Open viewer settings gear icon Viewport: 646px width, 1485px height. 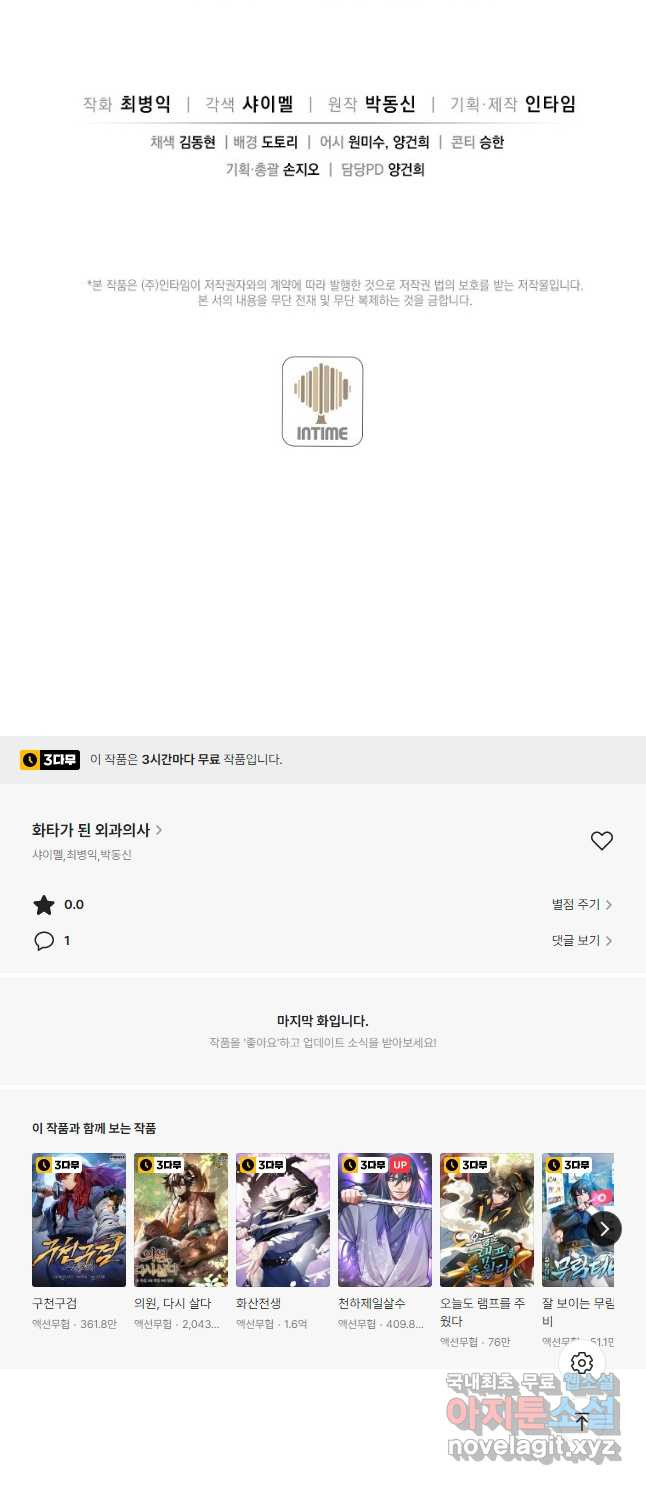tap(582, 1363)
